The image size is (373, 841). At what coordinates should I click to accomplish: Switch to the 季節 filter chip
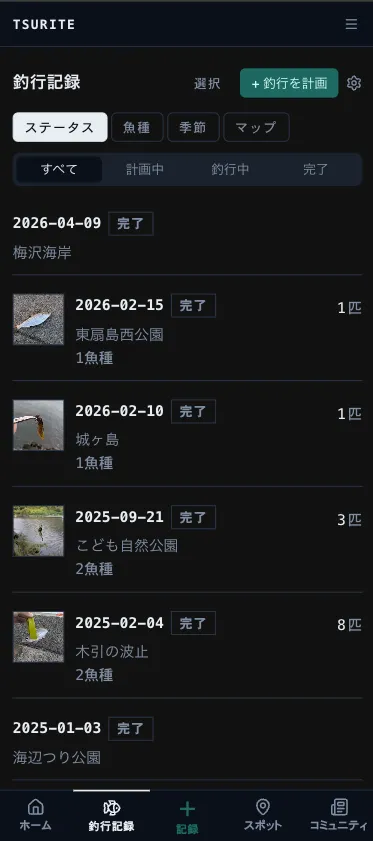click(x=193, y=127)
